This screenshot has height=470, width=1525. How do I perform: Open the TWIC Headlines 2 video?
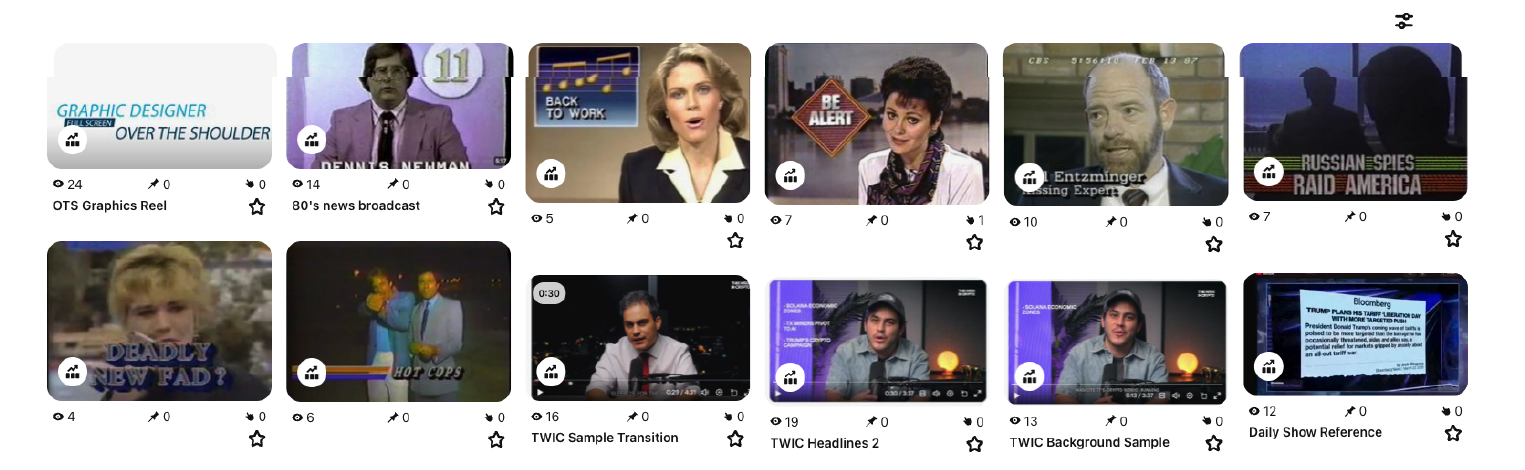pyautogui.click(x=877, y=338)
